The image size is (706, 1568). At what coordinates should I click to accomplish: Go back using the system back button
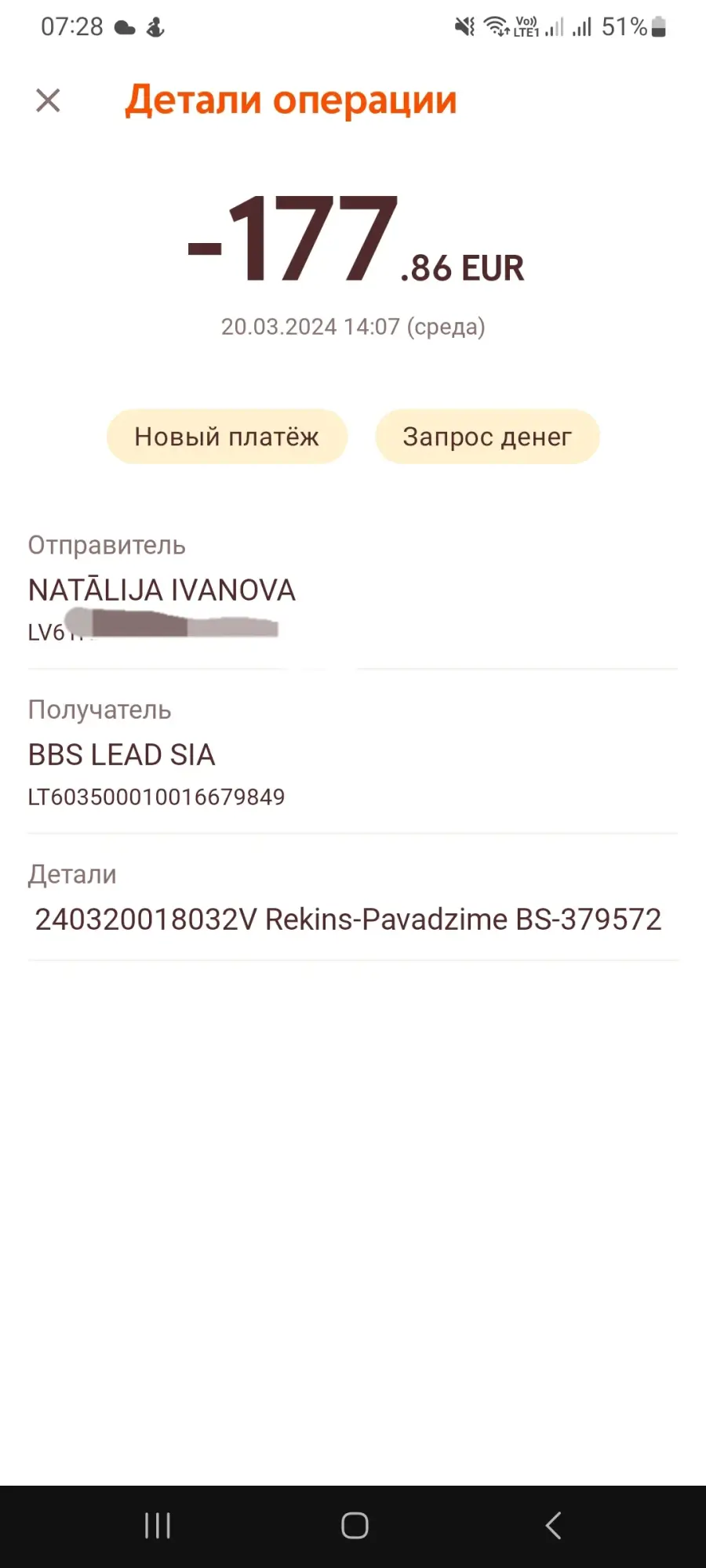point(553,1526)
